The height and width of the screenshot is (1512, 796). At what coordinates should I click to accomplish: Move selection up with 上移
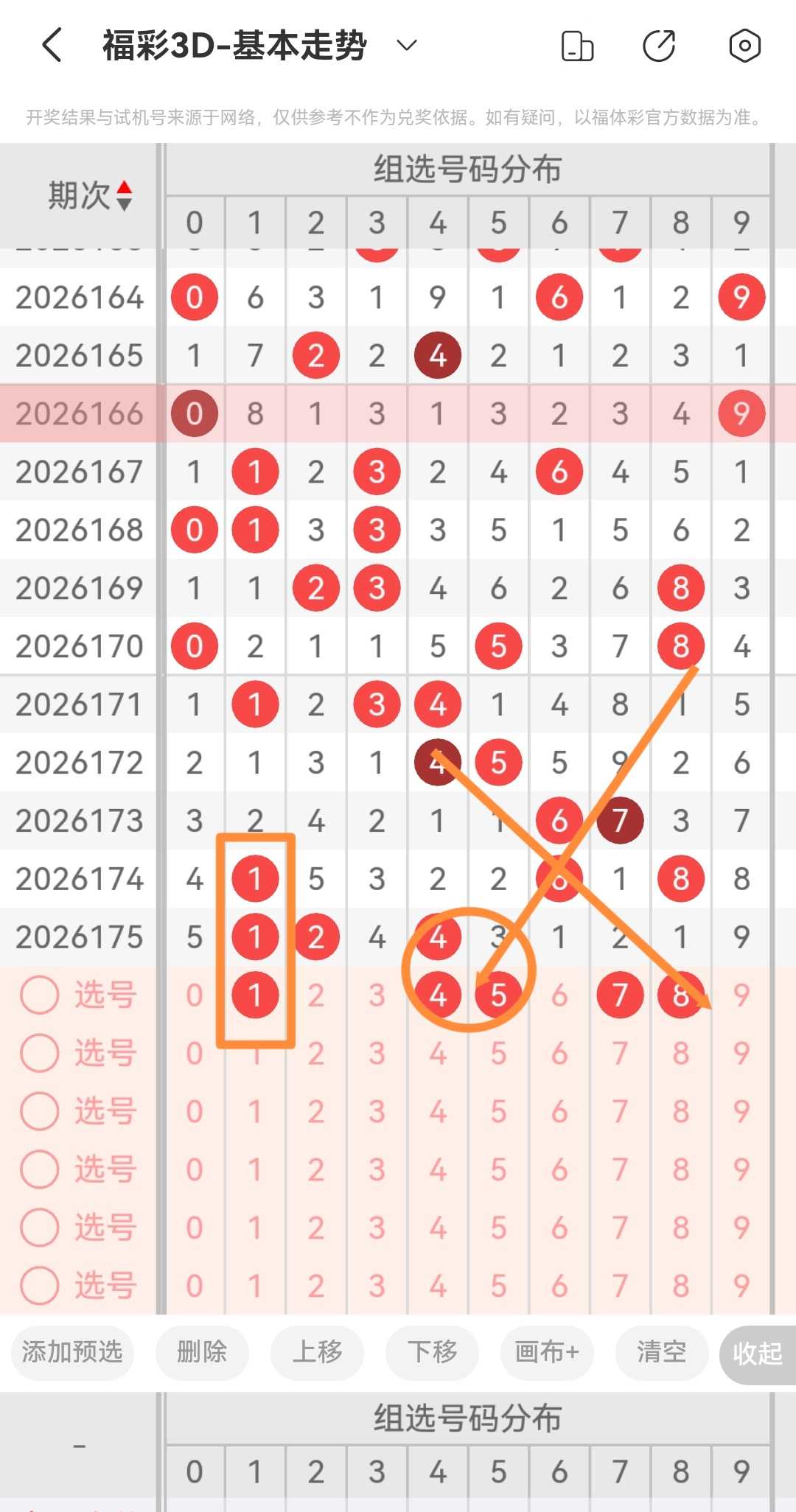click(x=317, y=1352)
